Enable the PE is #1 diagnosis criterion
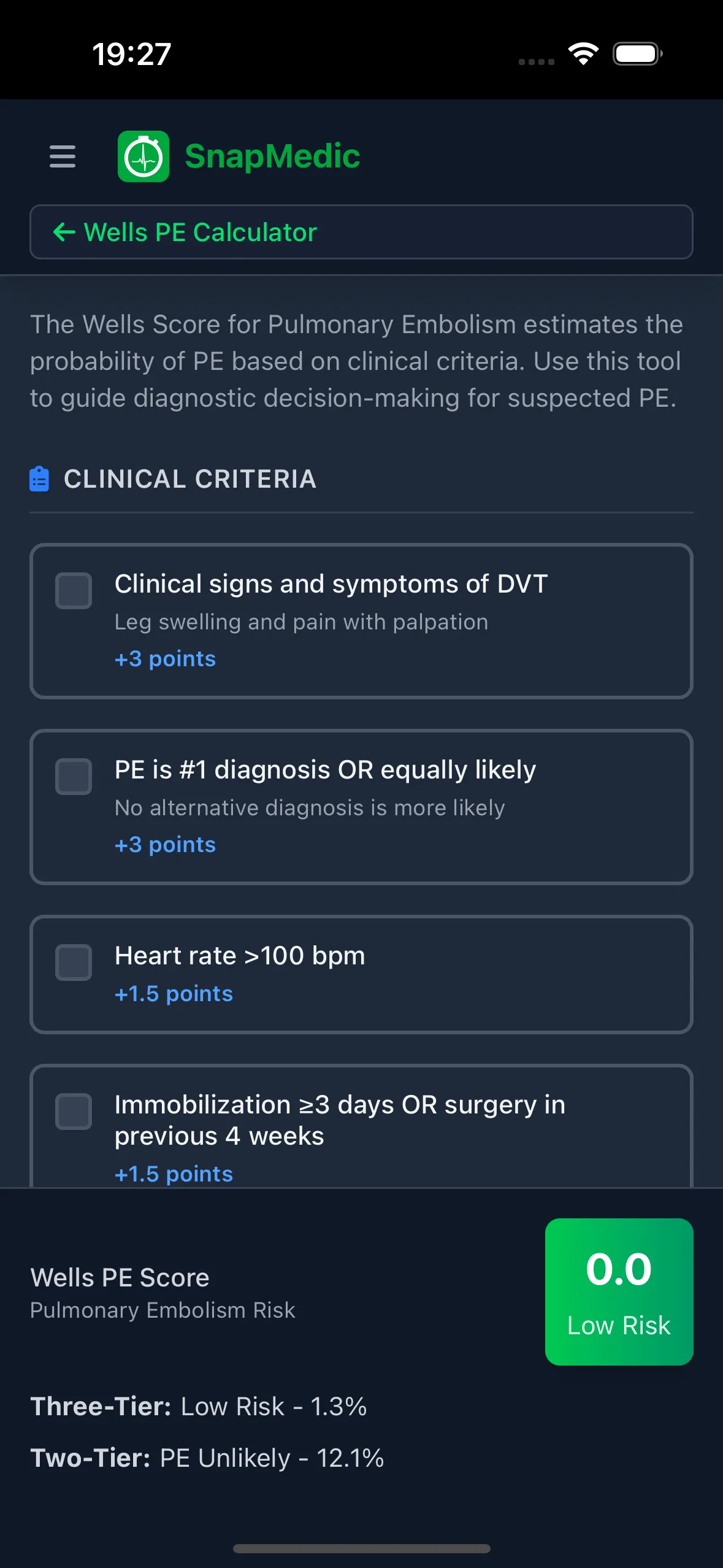Image resolution: width=723 pixels, height=1568 pixels. click(x=74, y=777)
